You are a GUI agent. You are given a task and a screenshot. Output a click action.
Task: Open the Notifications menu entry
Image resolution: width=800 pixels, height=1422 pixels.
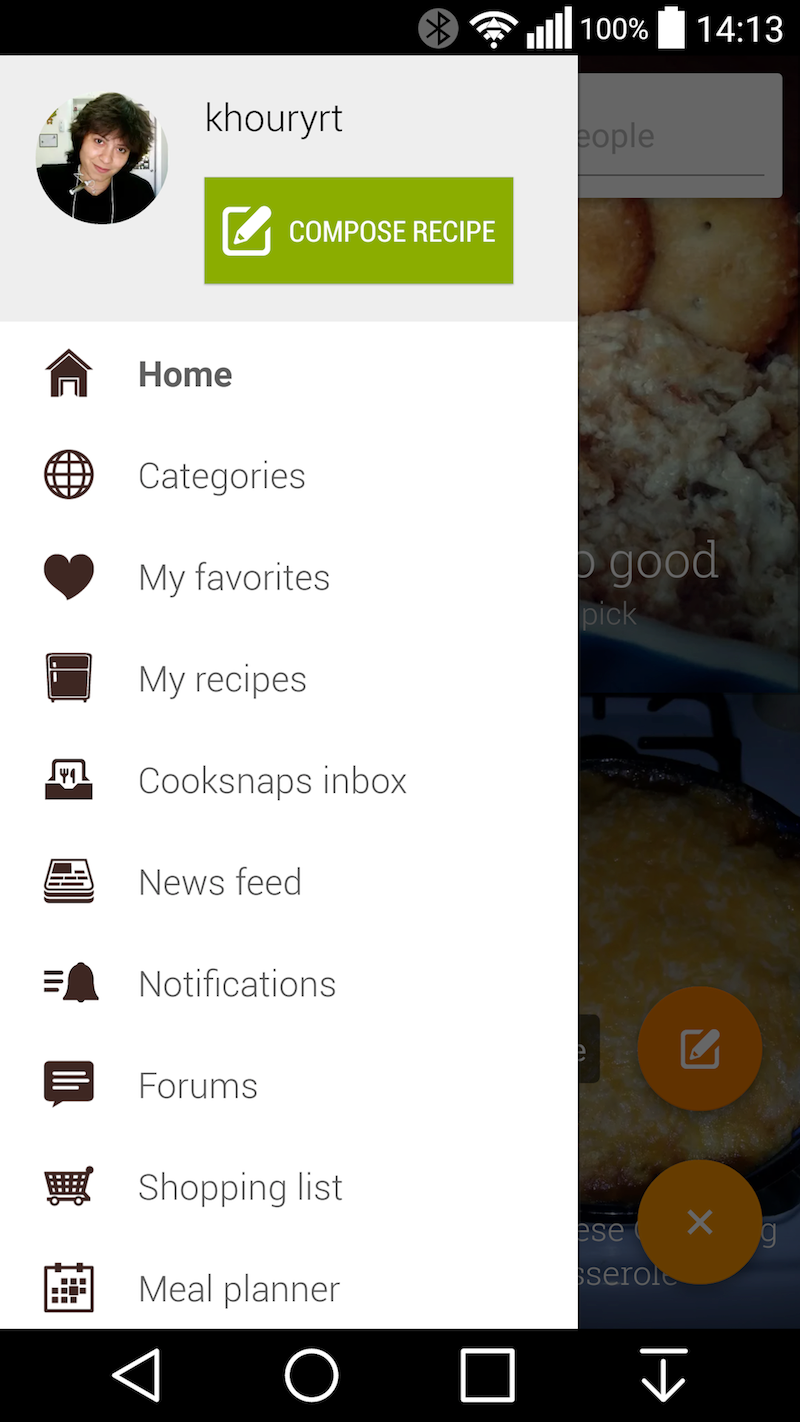[236, 983]
